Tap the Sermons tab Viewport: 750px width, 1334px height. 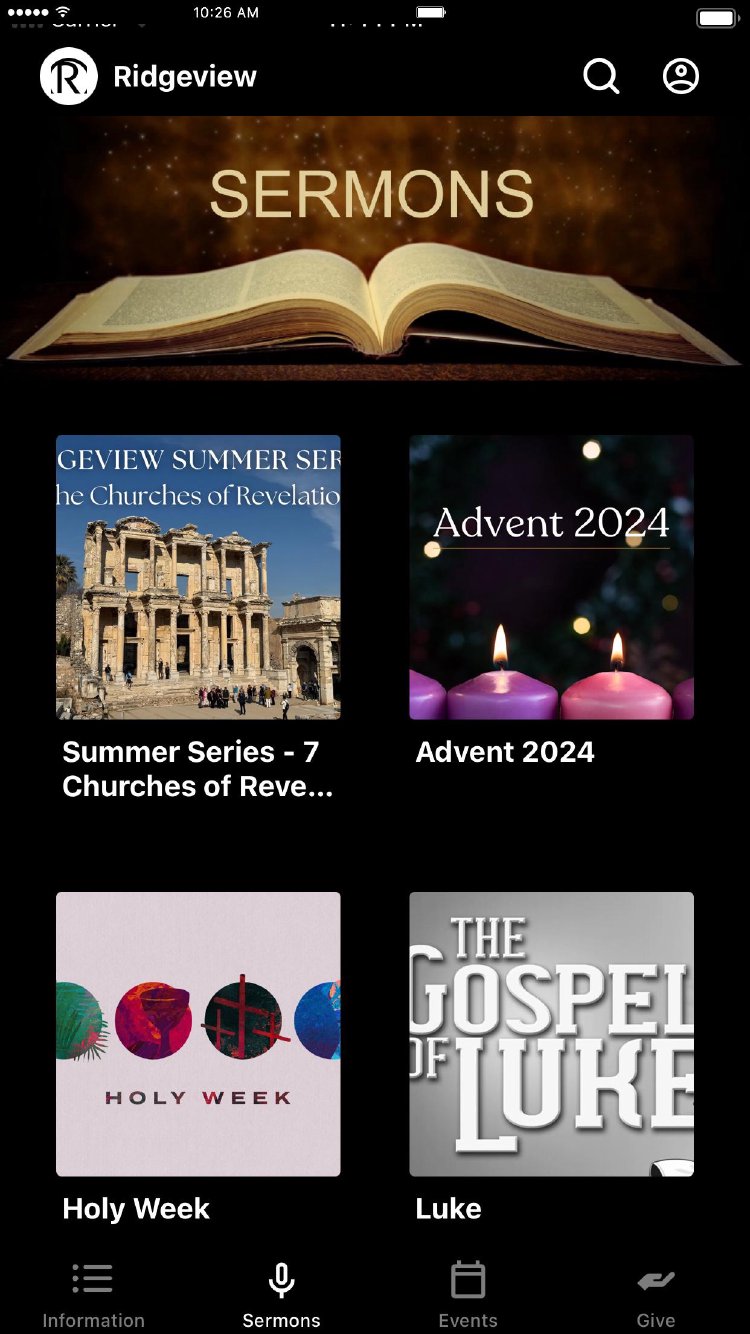(281, 1295)
